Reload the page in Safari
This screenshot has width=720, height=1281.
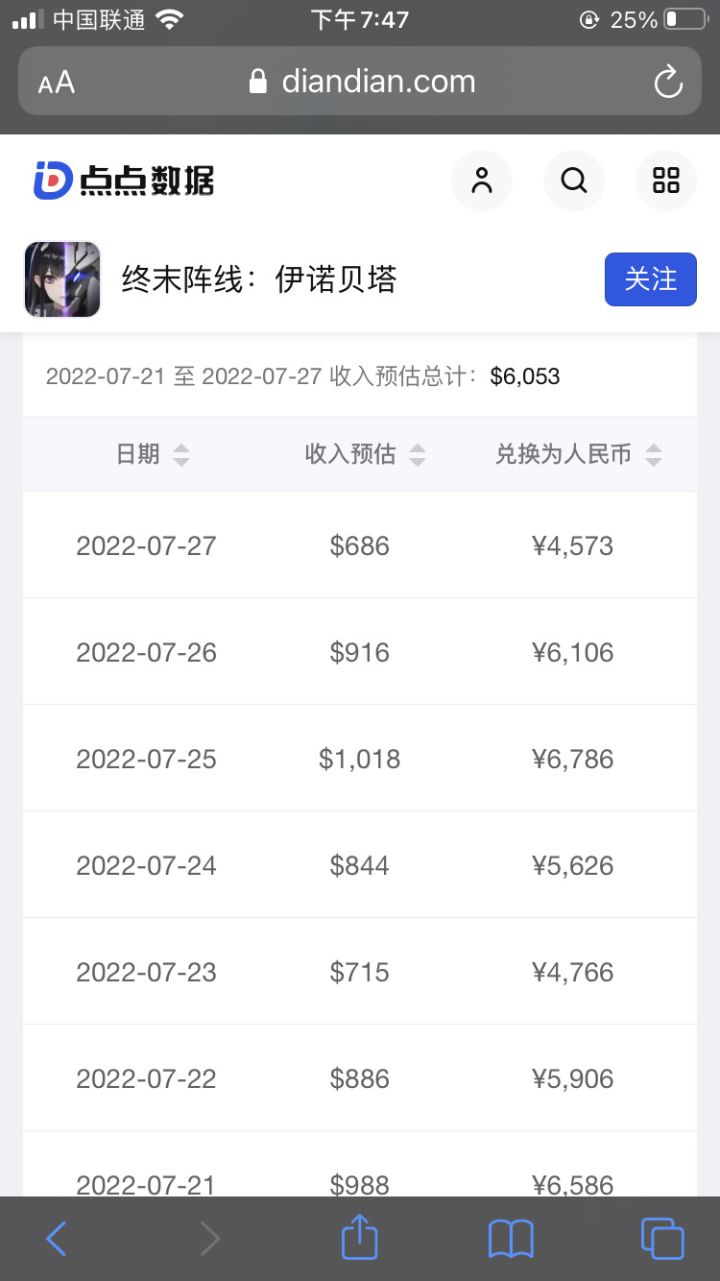click(668, 82)
